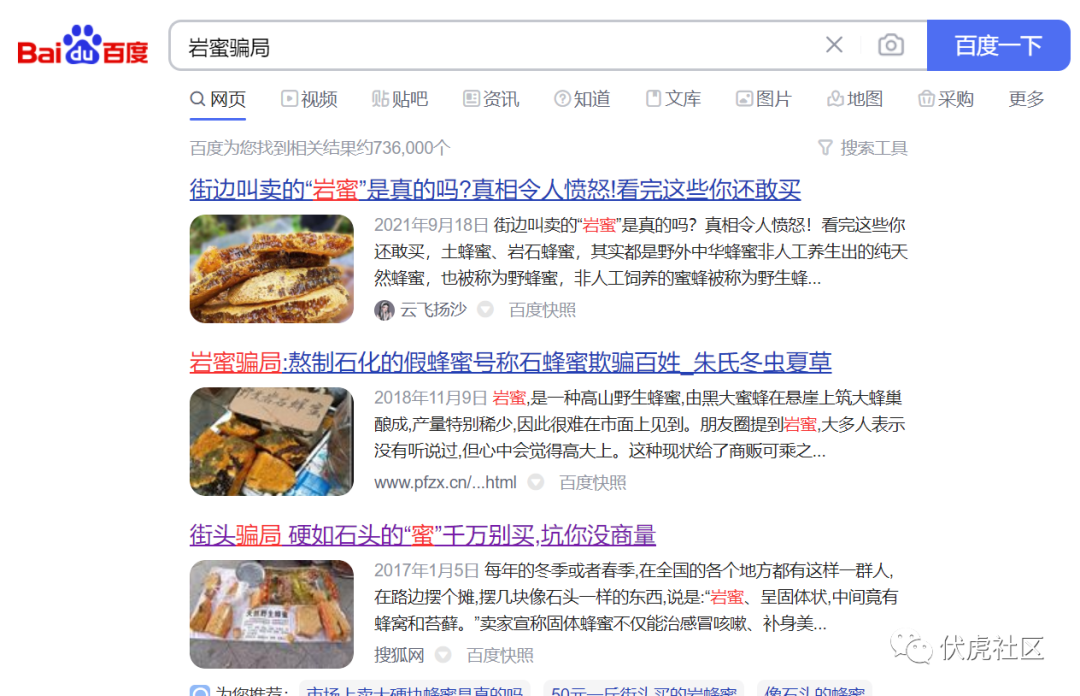1080x696 pixels.
Task: Switch to the 视频 tab
Action: [309, 99]
